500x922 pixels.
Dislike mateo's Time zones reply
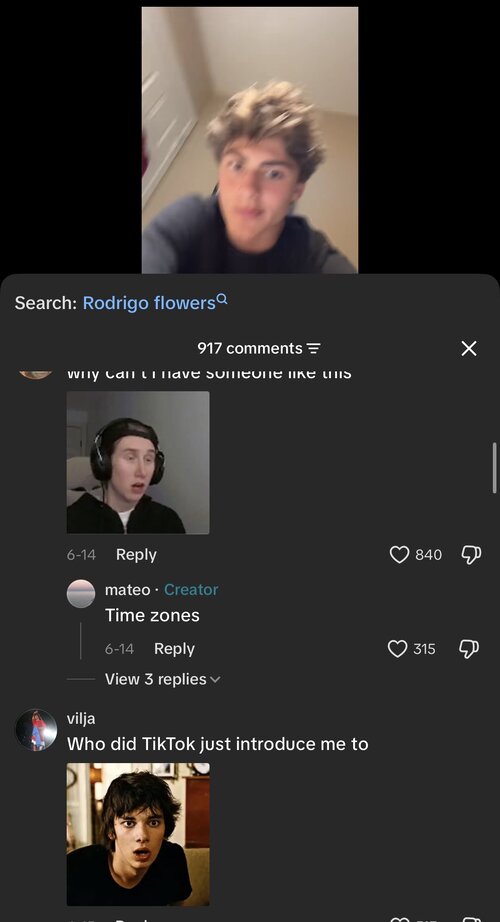point(469,649)
